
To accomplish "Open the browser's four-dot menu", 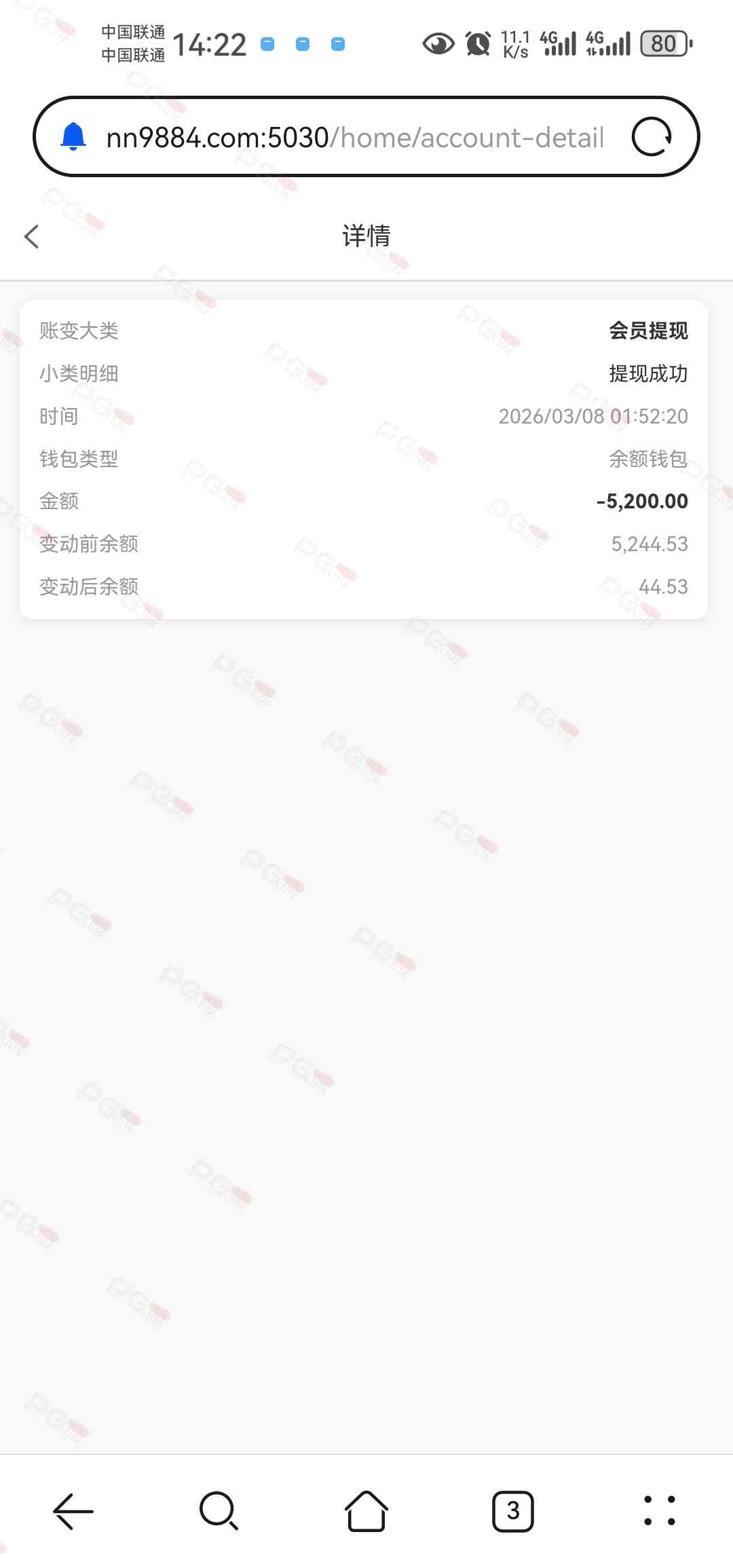I will pyautogui.click(x=659, y=1511).
